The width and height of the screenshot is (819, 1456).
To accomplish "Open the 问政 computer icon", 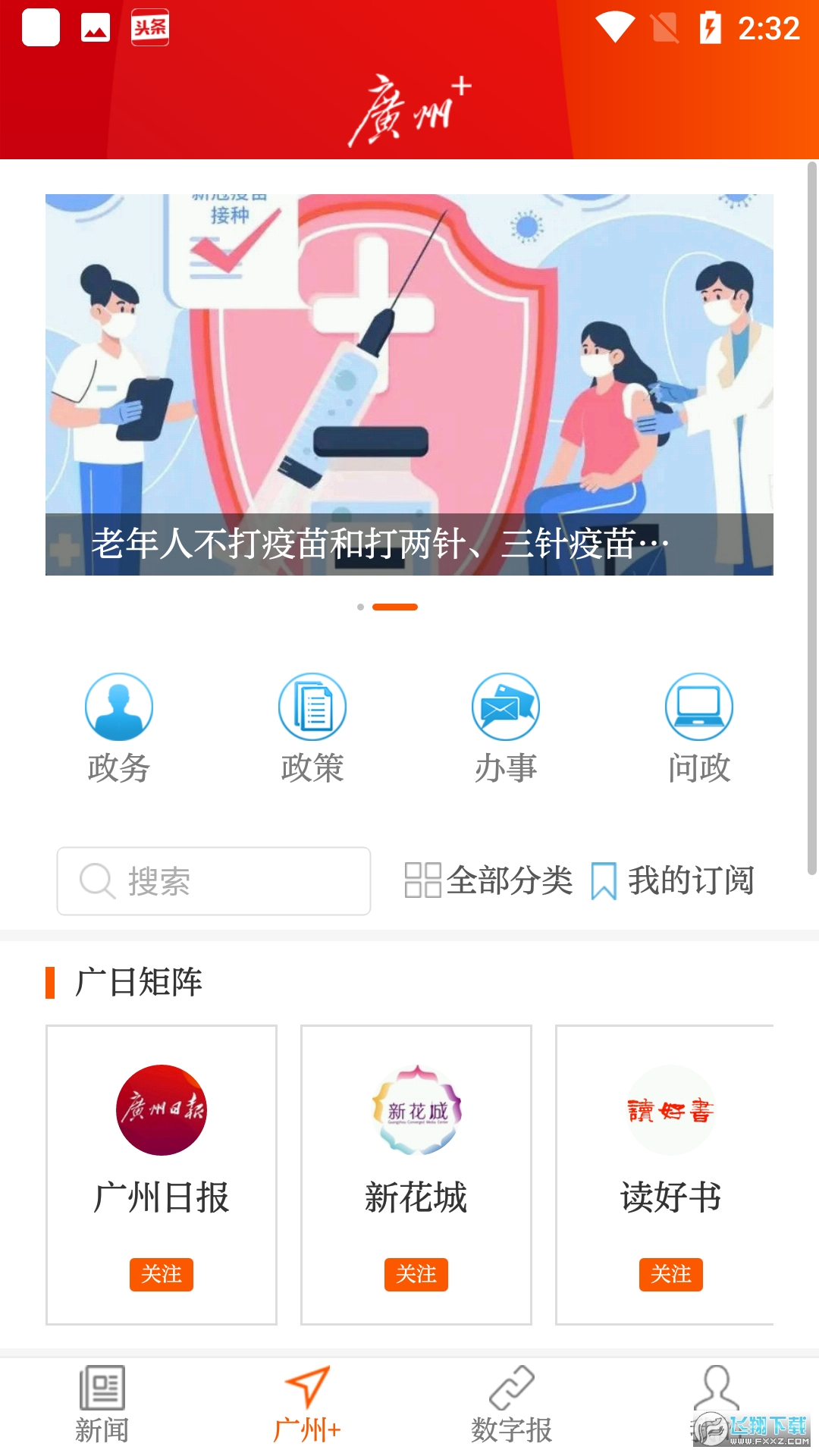I will [x=699, y=705].
